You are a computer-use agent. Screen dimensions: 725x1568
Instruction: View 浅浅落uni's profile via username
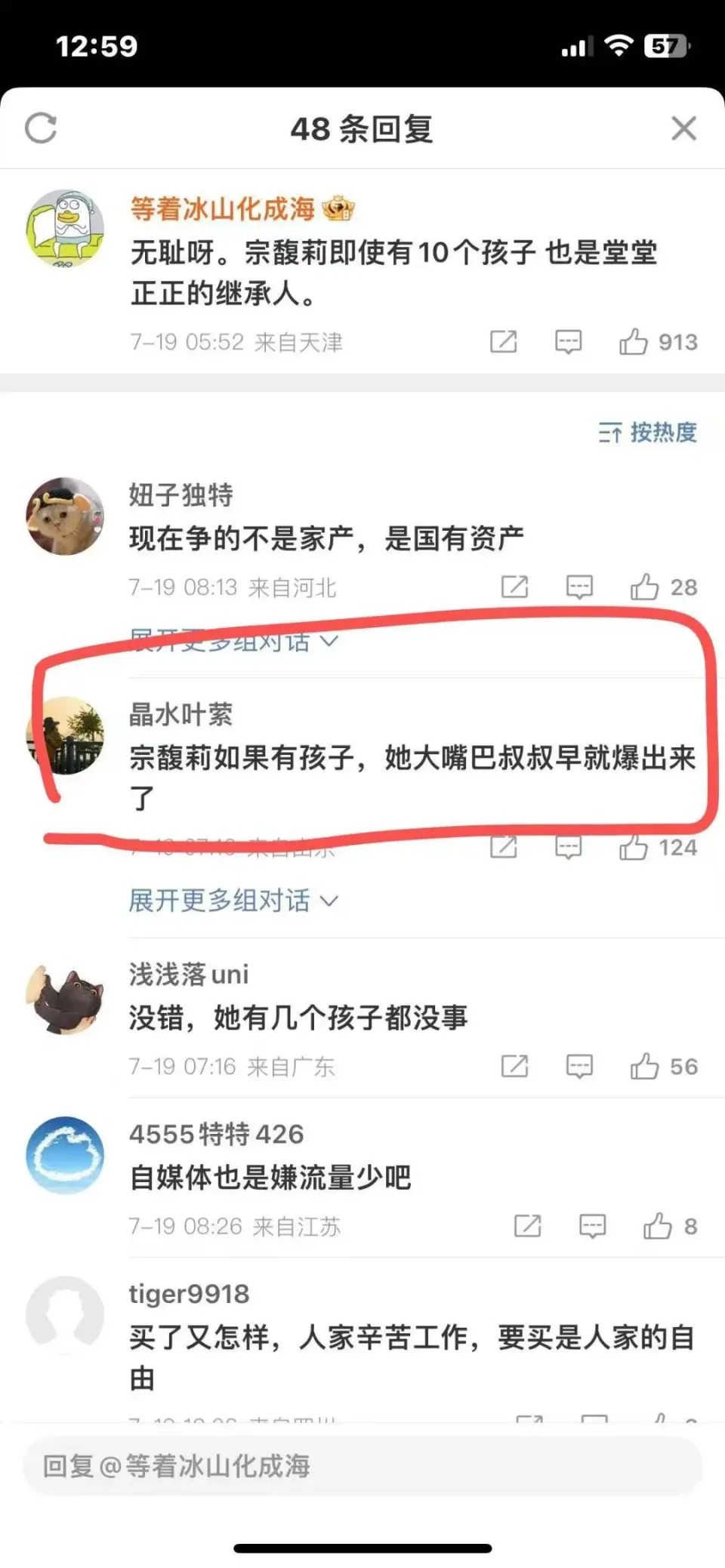[189, 975]
